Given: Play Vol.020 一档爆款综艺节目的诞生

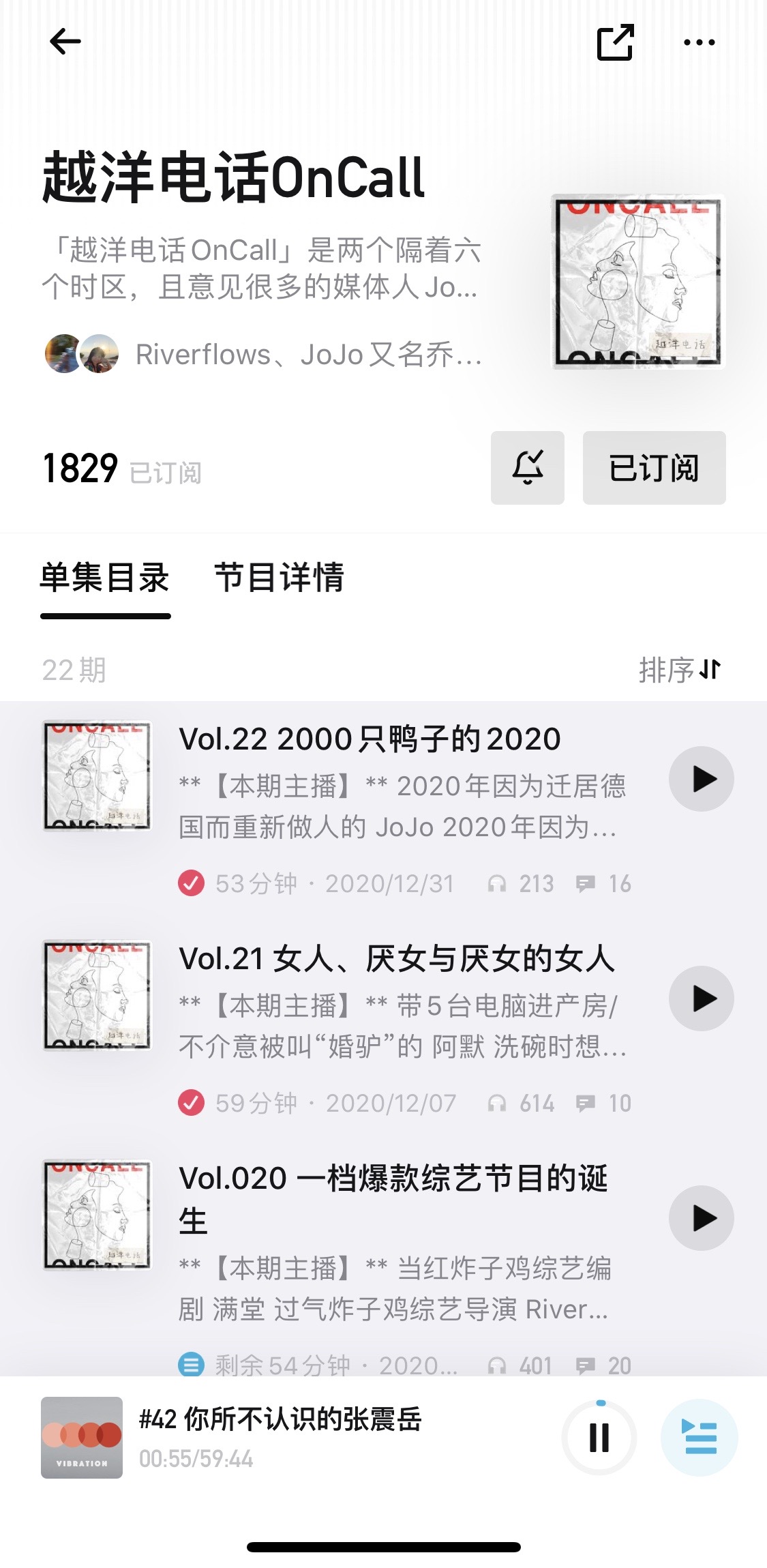Looking at the screenshot, I should pyautogui.click(x=701, y=1218).
